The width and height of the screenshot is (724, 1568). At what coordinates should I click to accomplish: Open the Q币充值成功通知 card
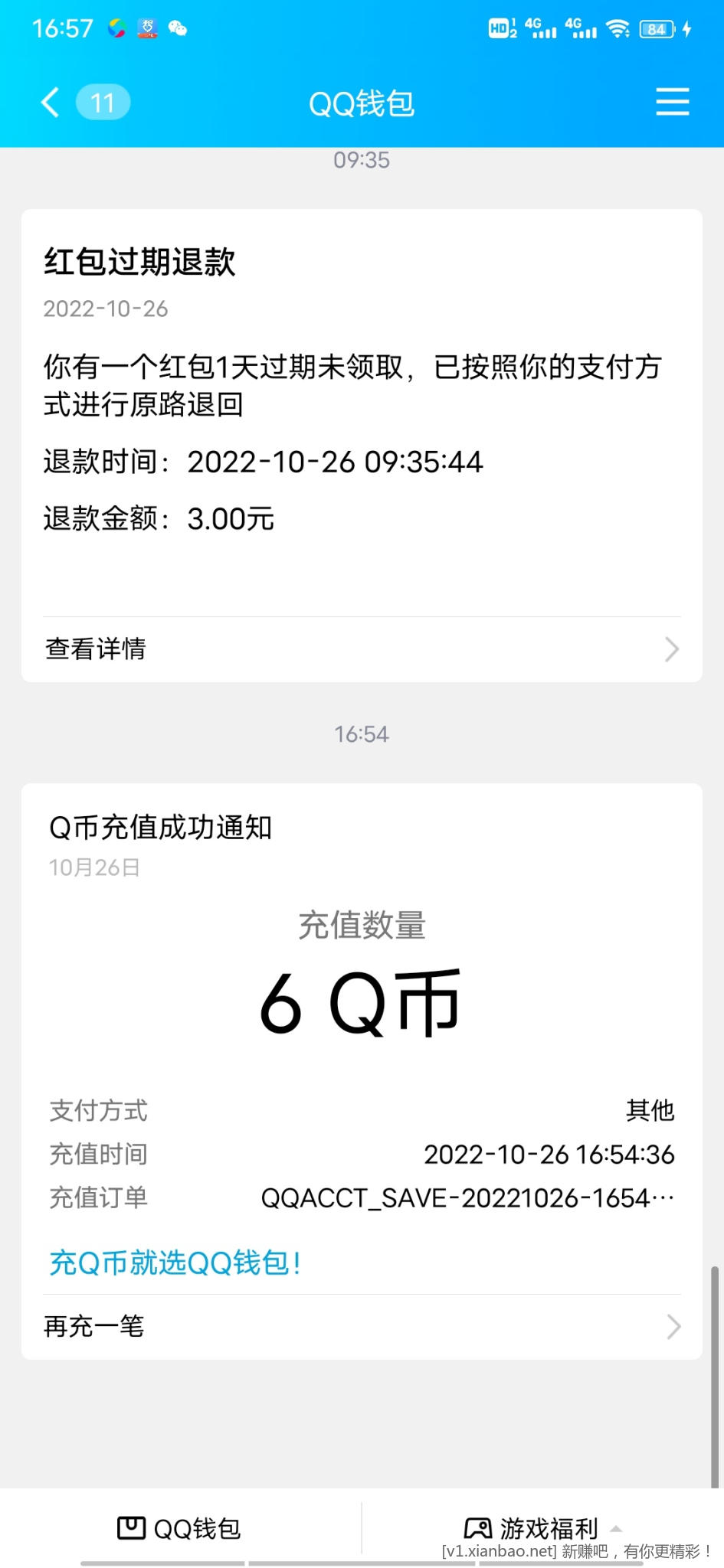click(x=362, y=995)
